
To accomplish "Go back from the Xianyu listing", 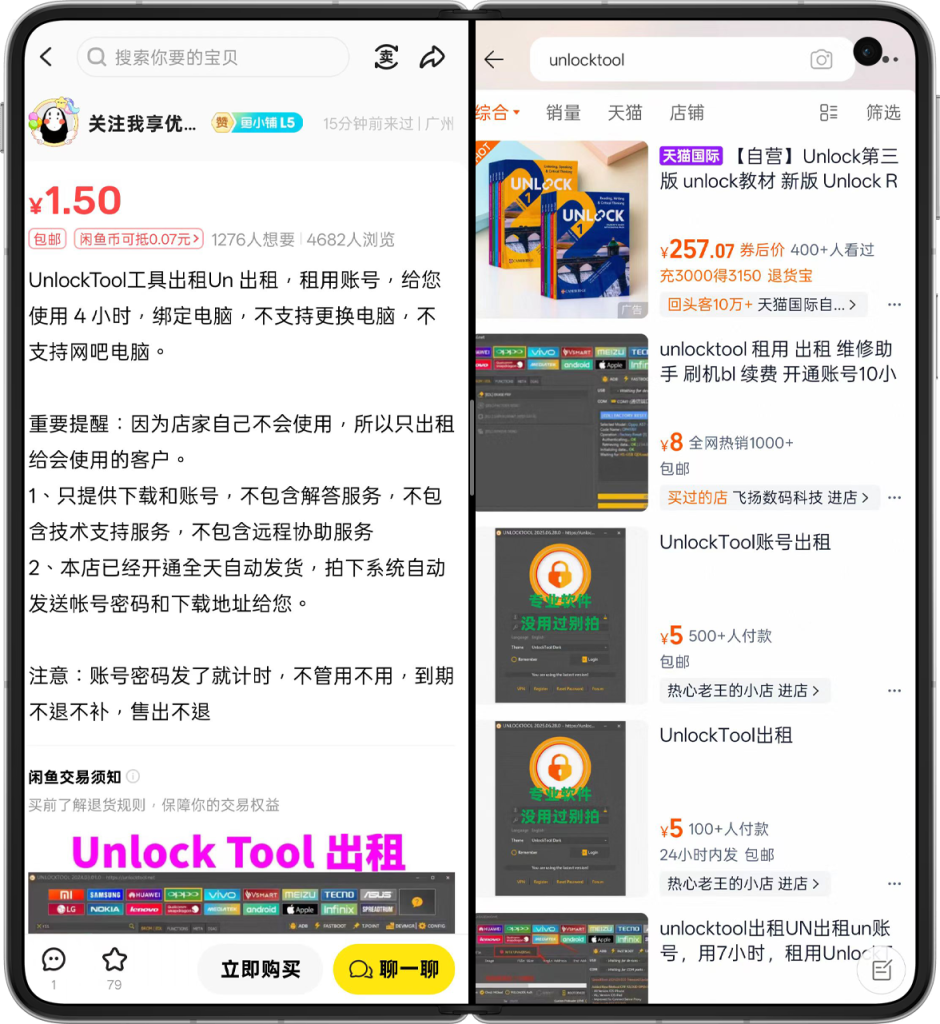I will point(46,57).
